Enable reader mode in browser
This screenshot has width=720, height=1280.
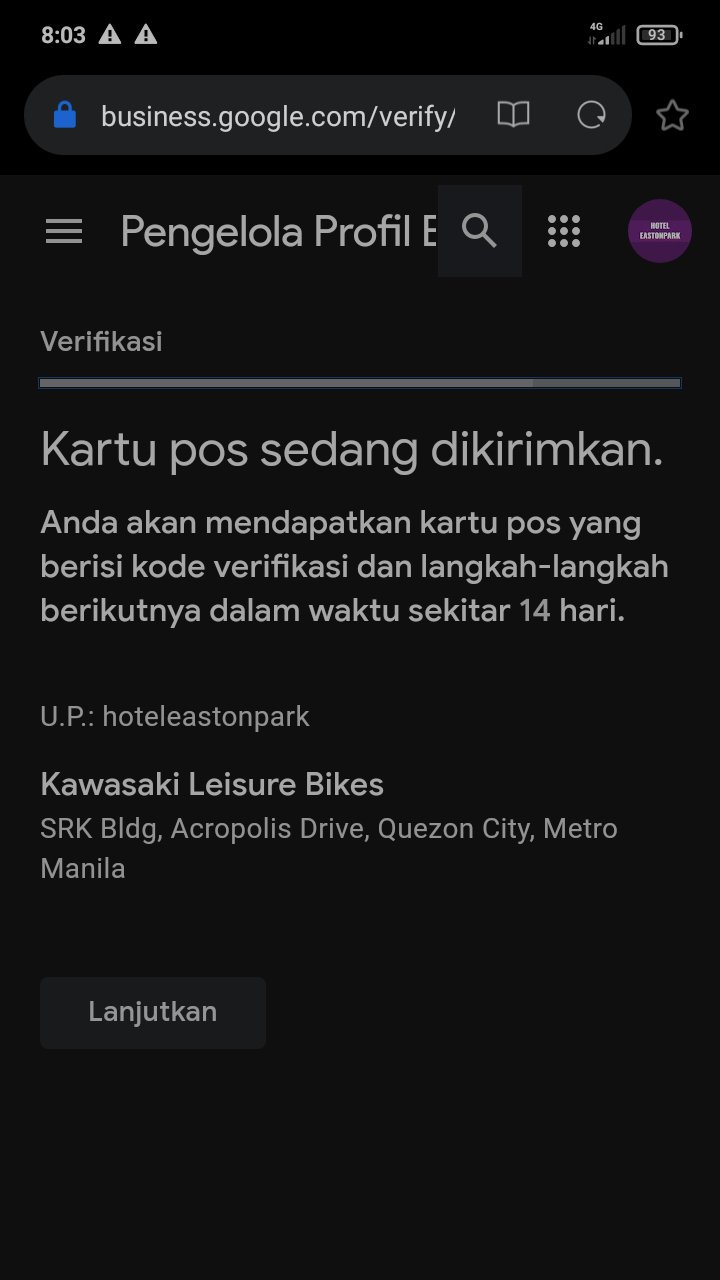pyautogui.click(x=513, y=115)
